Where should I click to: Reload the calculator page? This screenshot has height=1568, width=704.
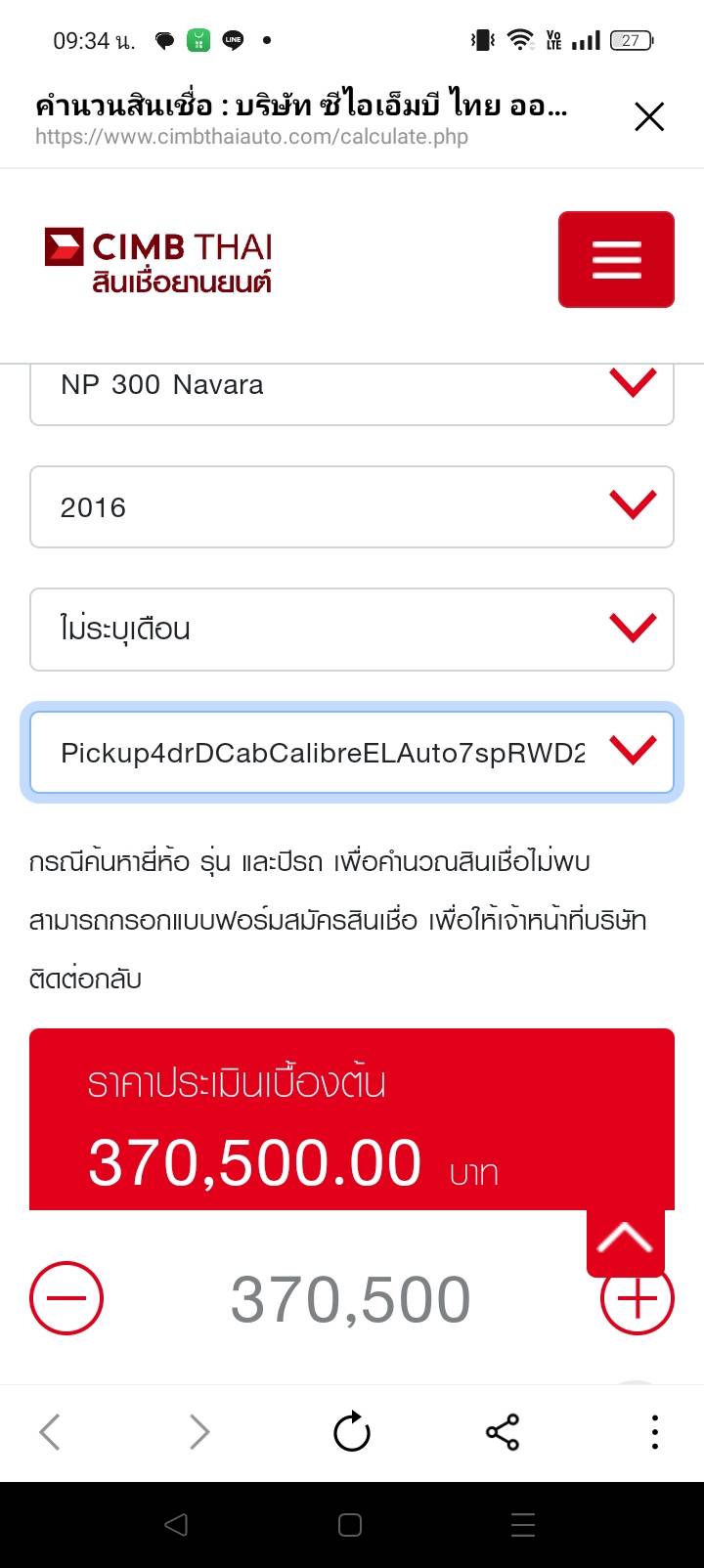(x=351, y=1433)
